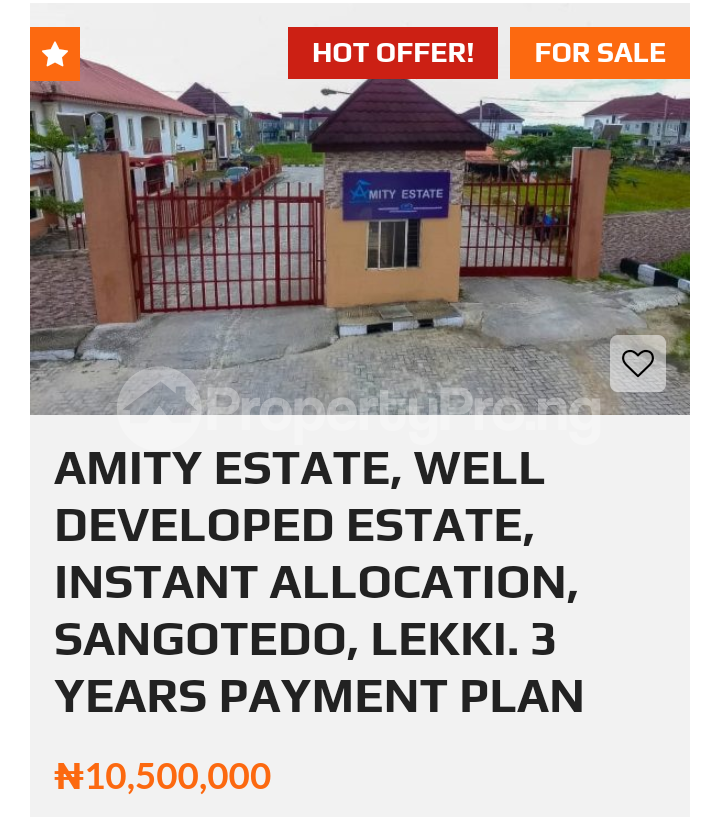Open the FOR SALE category filter
The image size is (720, 817).
[599, 52]
